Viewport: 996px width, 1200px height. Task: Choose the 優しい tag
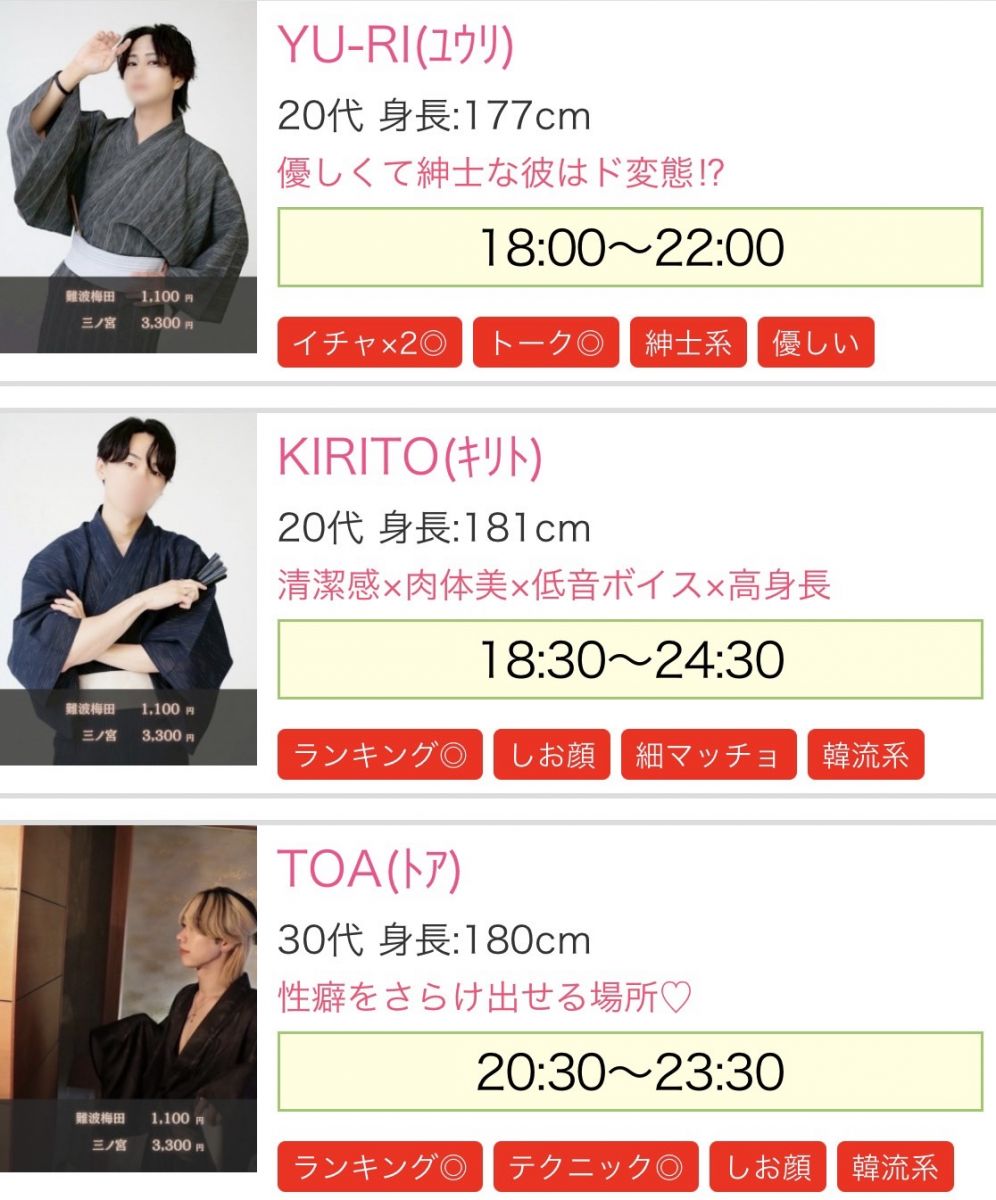tap(816, 343)
